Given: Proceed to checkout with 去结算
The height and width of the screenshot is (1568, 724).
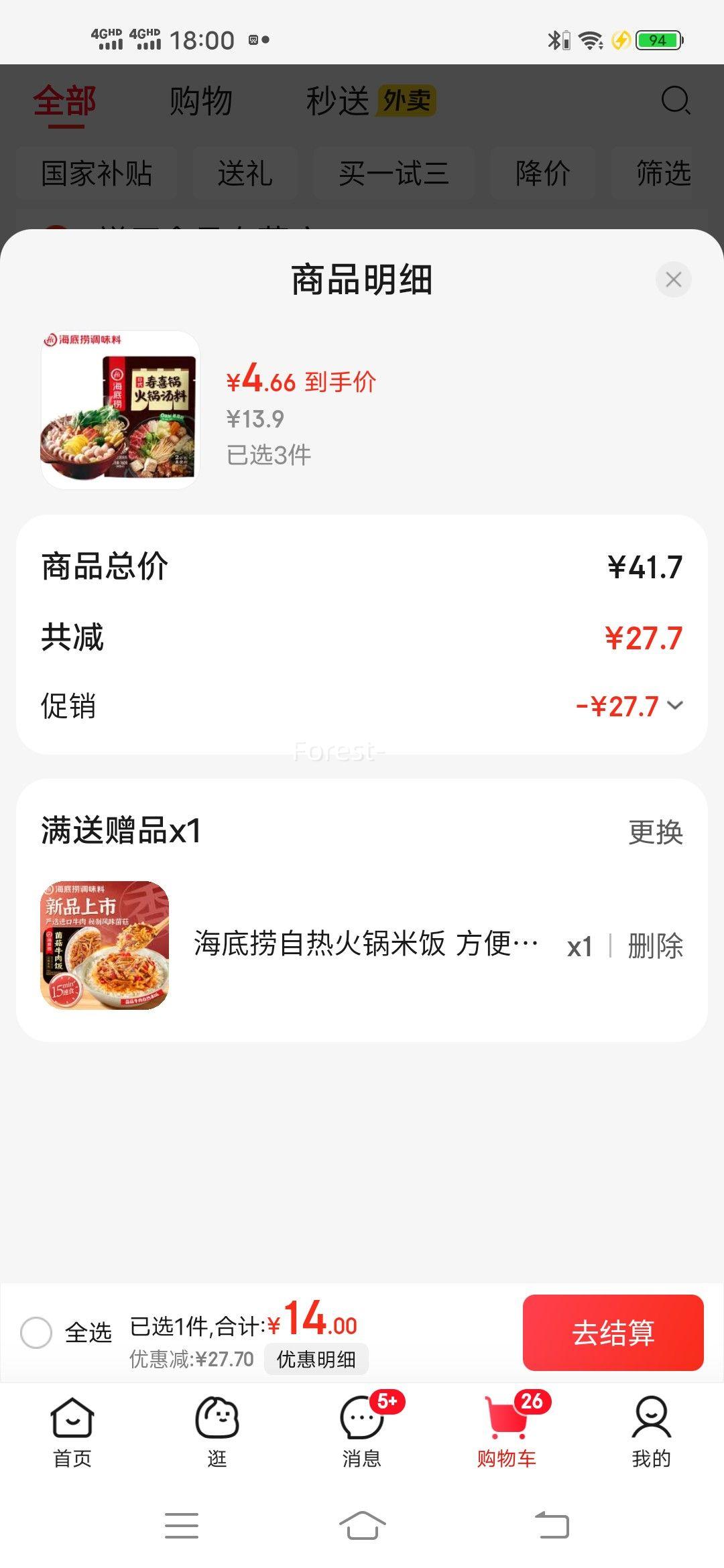Looking at the screenshot, I should [x=613, y=1332].
